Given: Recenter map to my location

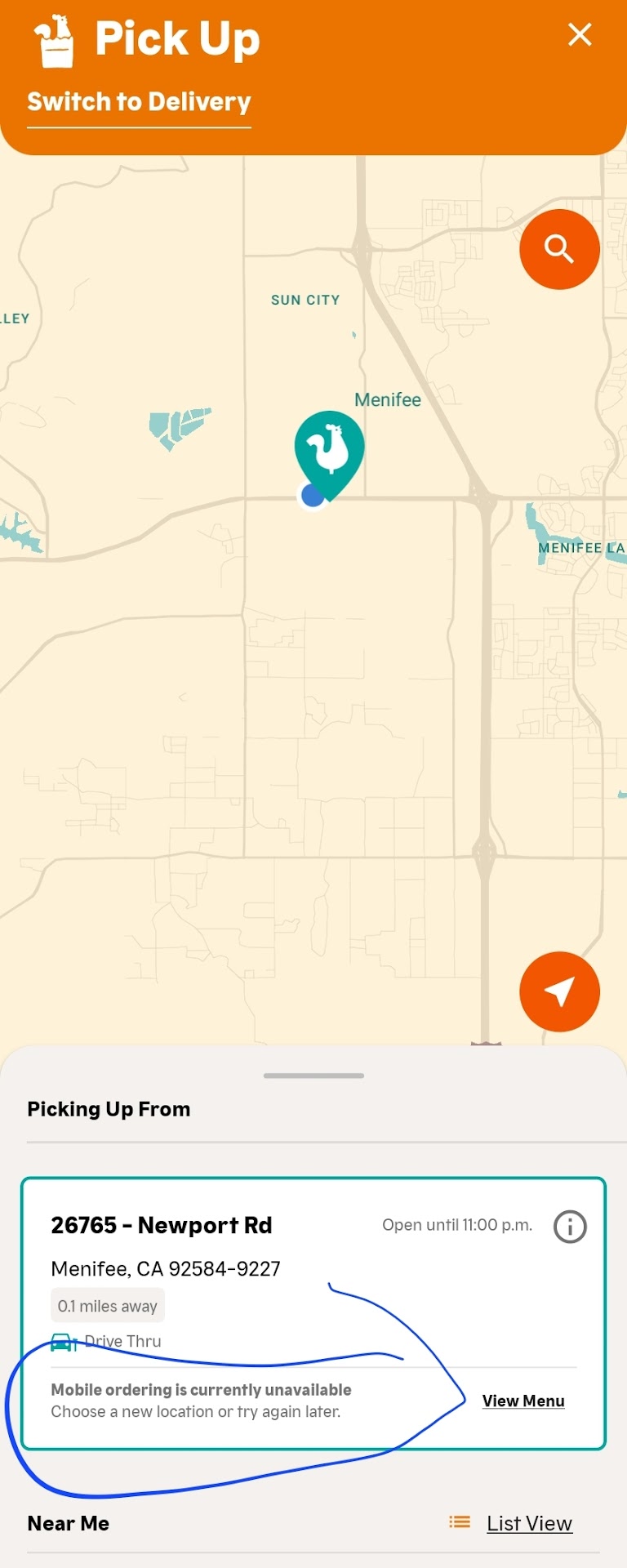Looking at the screenshot, I should coord(559,991).
